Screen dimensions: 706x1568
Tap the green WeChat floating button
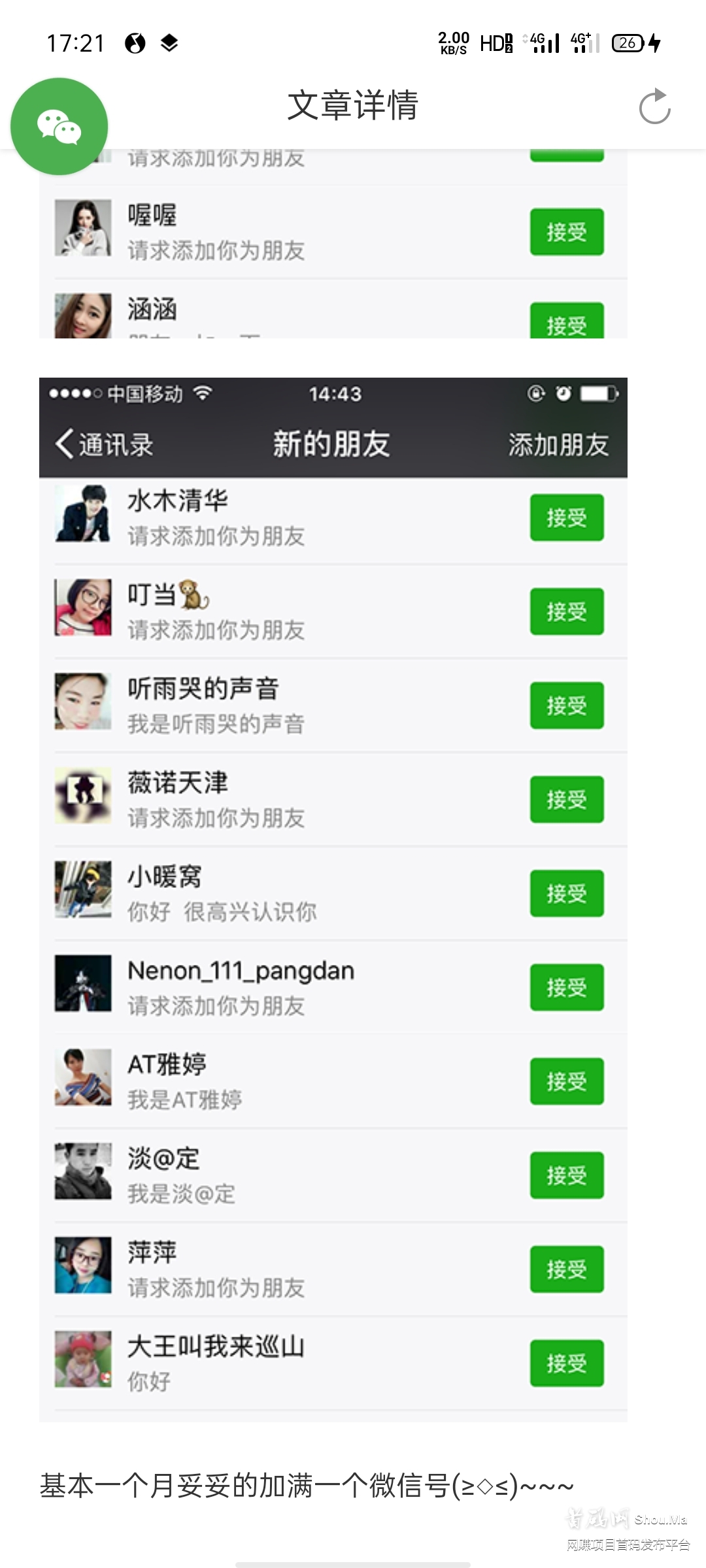click(x=59, y=127)
